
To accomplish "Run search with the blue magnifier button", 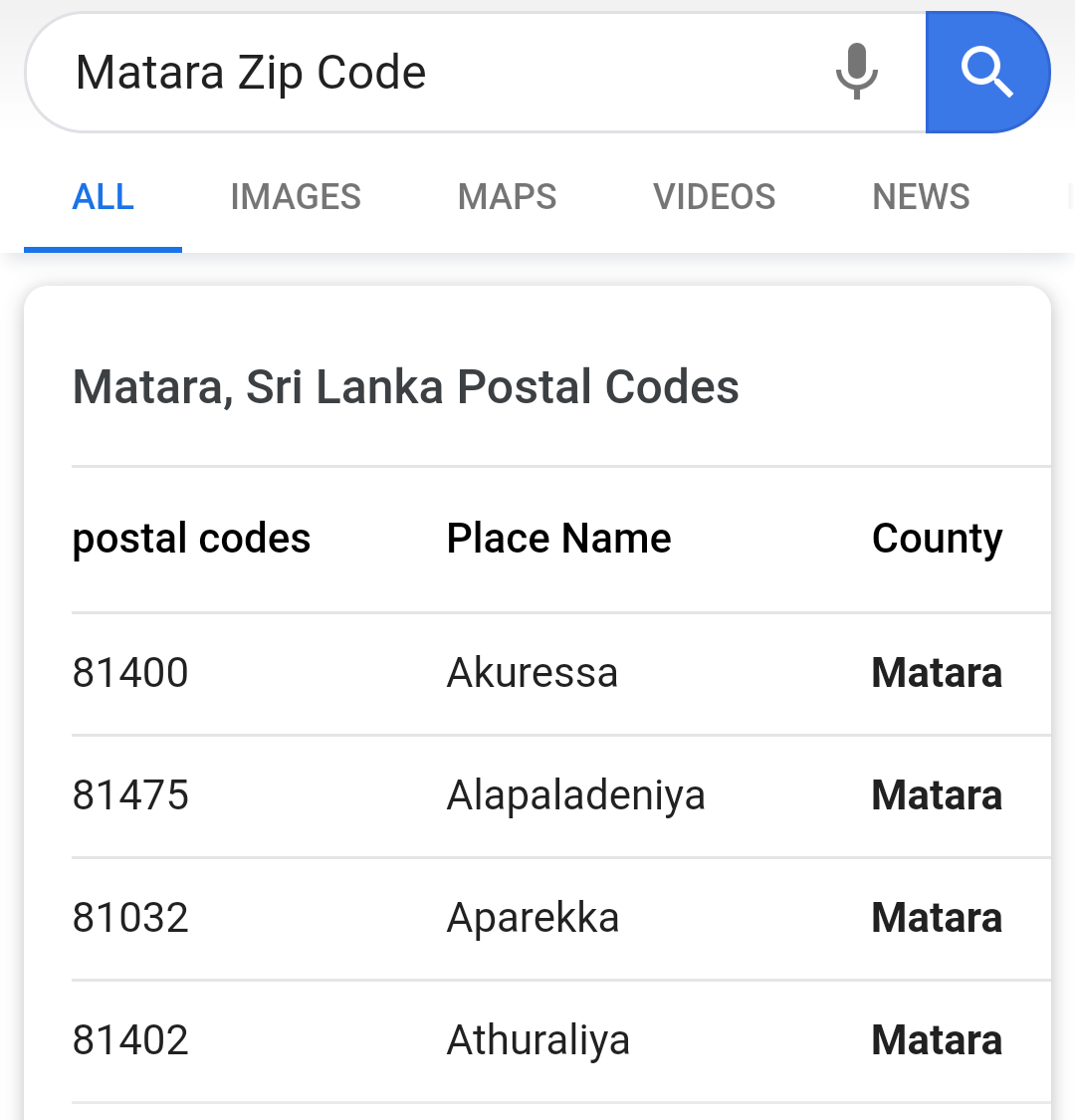I will [x=987, y=72].
